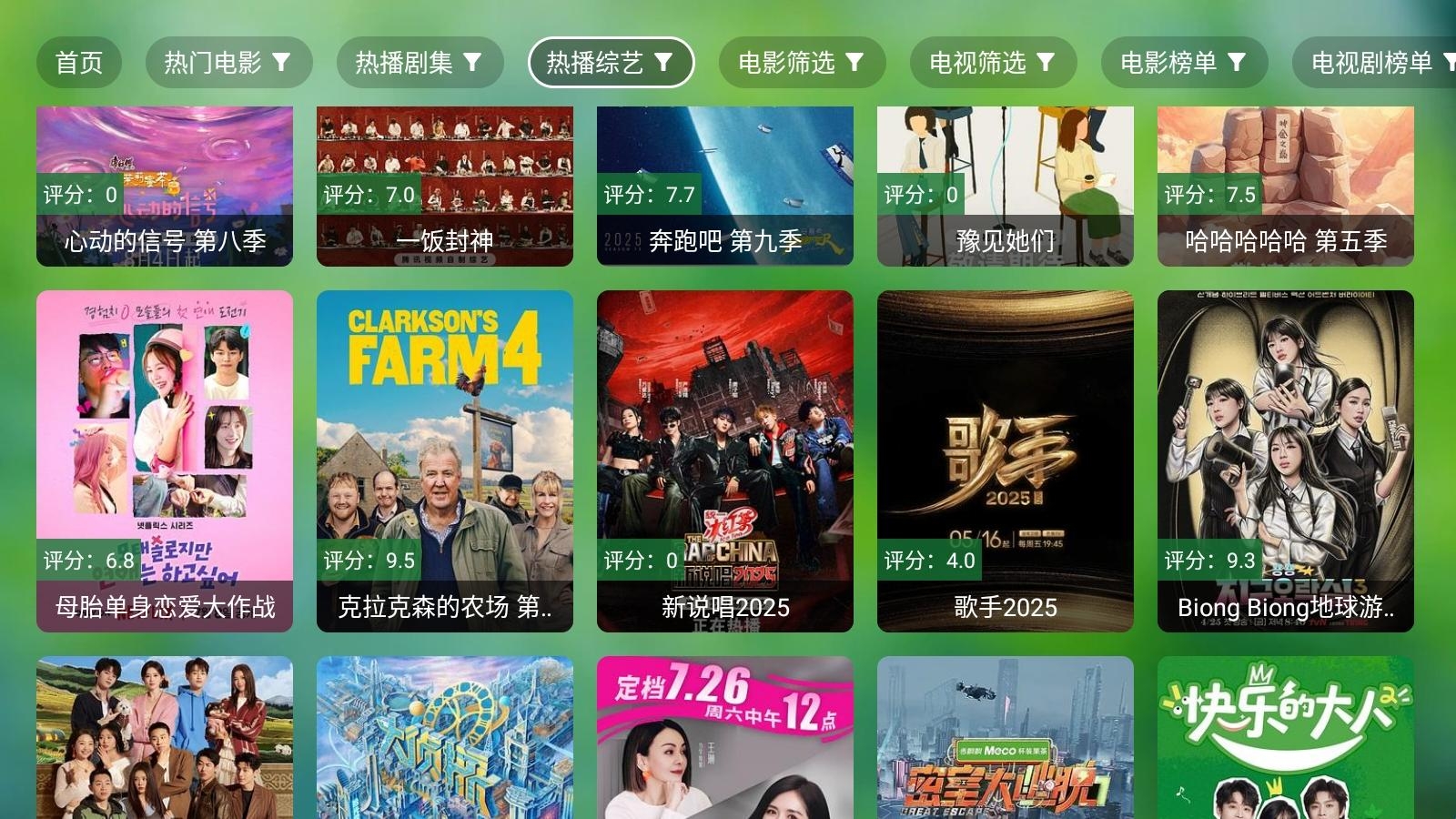Select the 新说唱2025 poster
This screenshot has width=1456, height=819.
725,460
